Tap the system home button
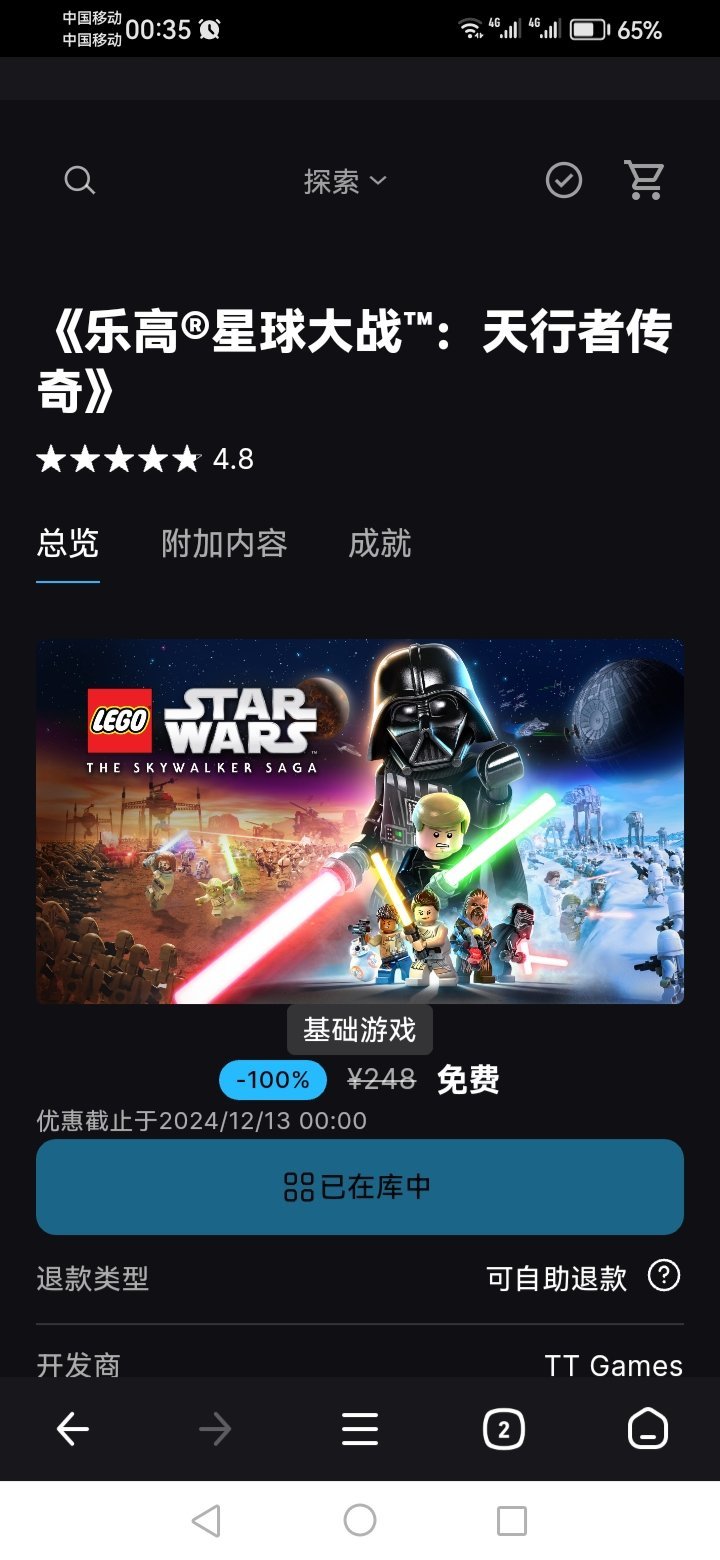 click(360, 1521)
